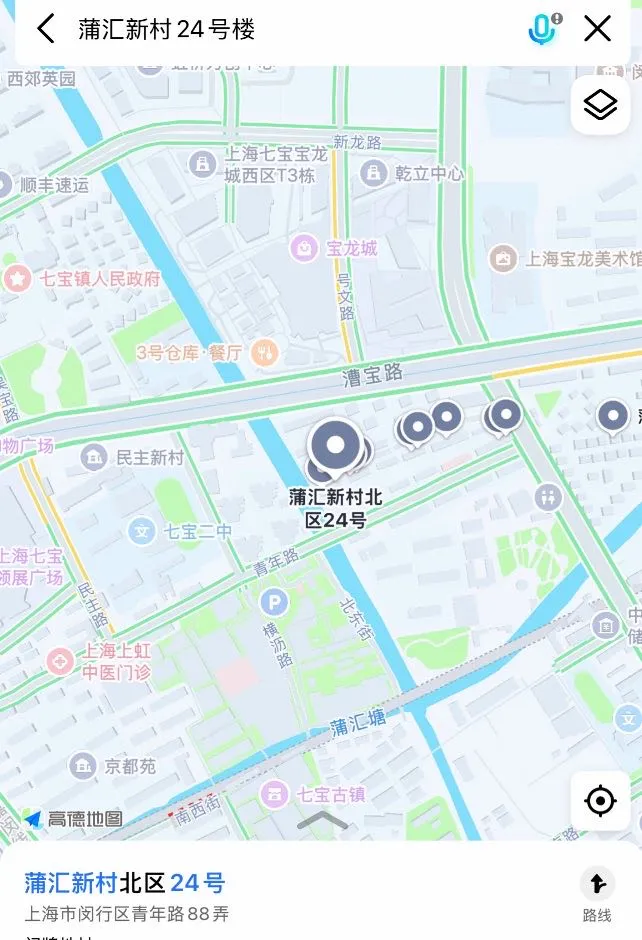Open the map layers switcher
642x940 pixels.
[x=600, y=104]
